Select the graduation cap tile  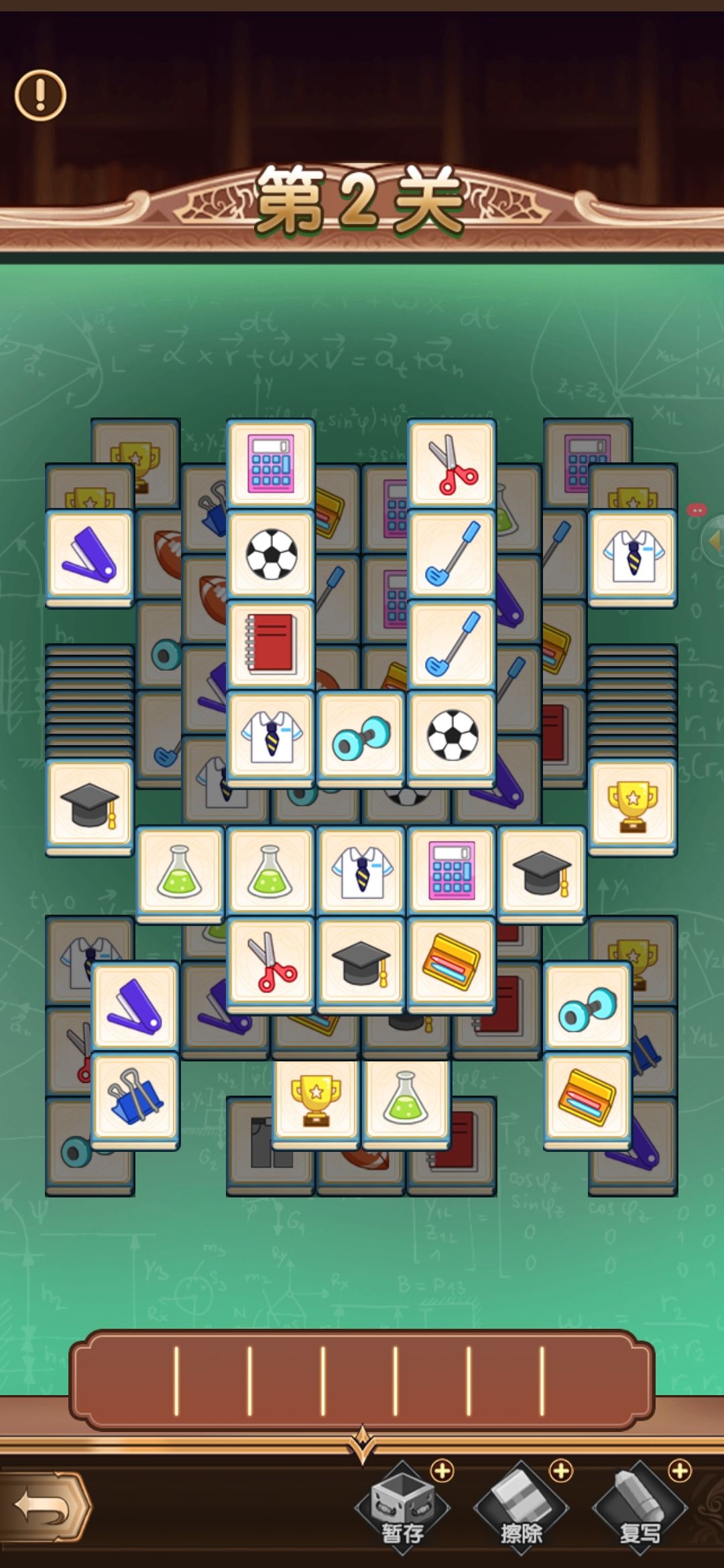[89, 805]
